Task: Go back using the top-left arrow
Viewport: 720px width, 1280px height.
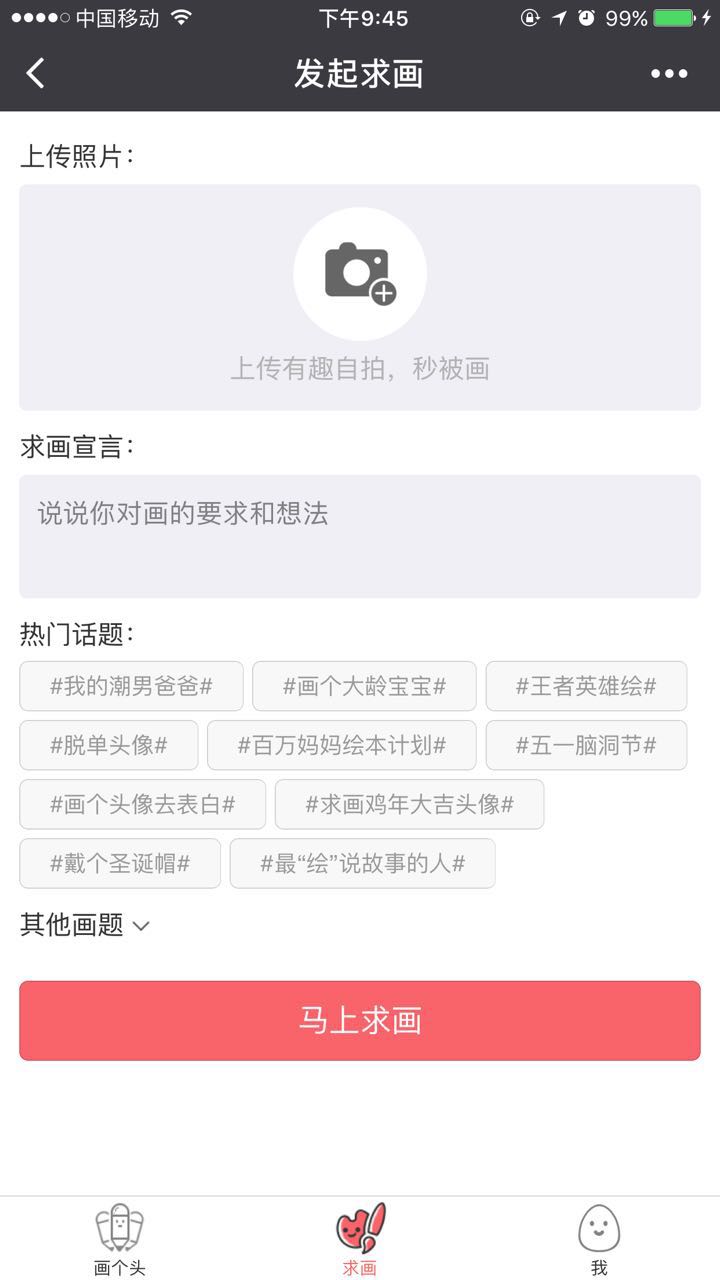Action: [x=36, y=73]
